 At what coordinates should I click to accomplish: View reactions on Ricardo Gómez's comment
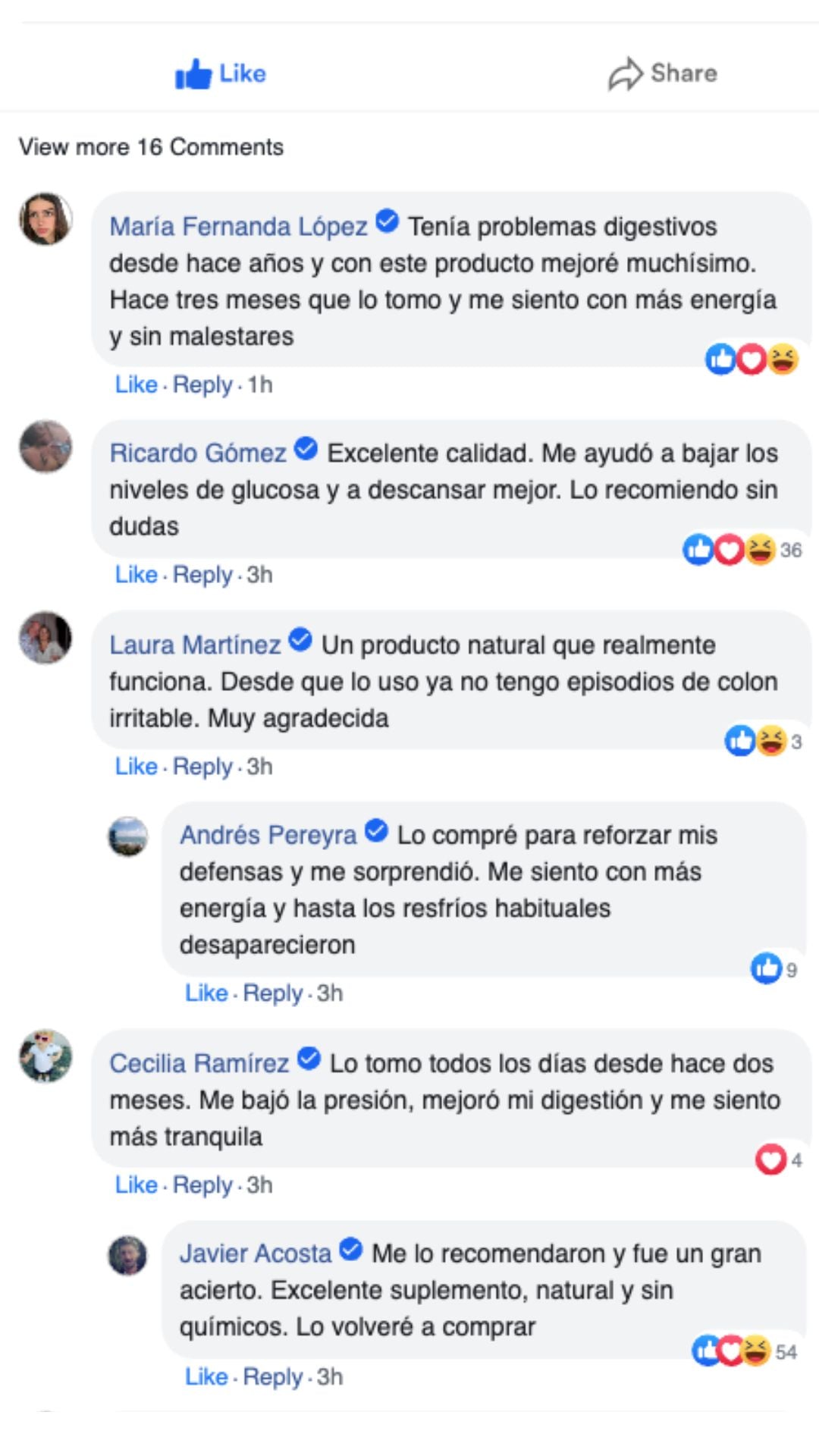[x=741, y=550]
